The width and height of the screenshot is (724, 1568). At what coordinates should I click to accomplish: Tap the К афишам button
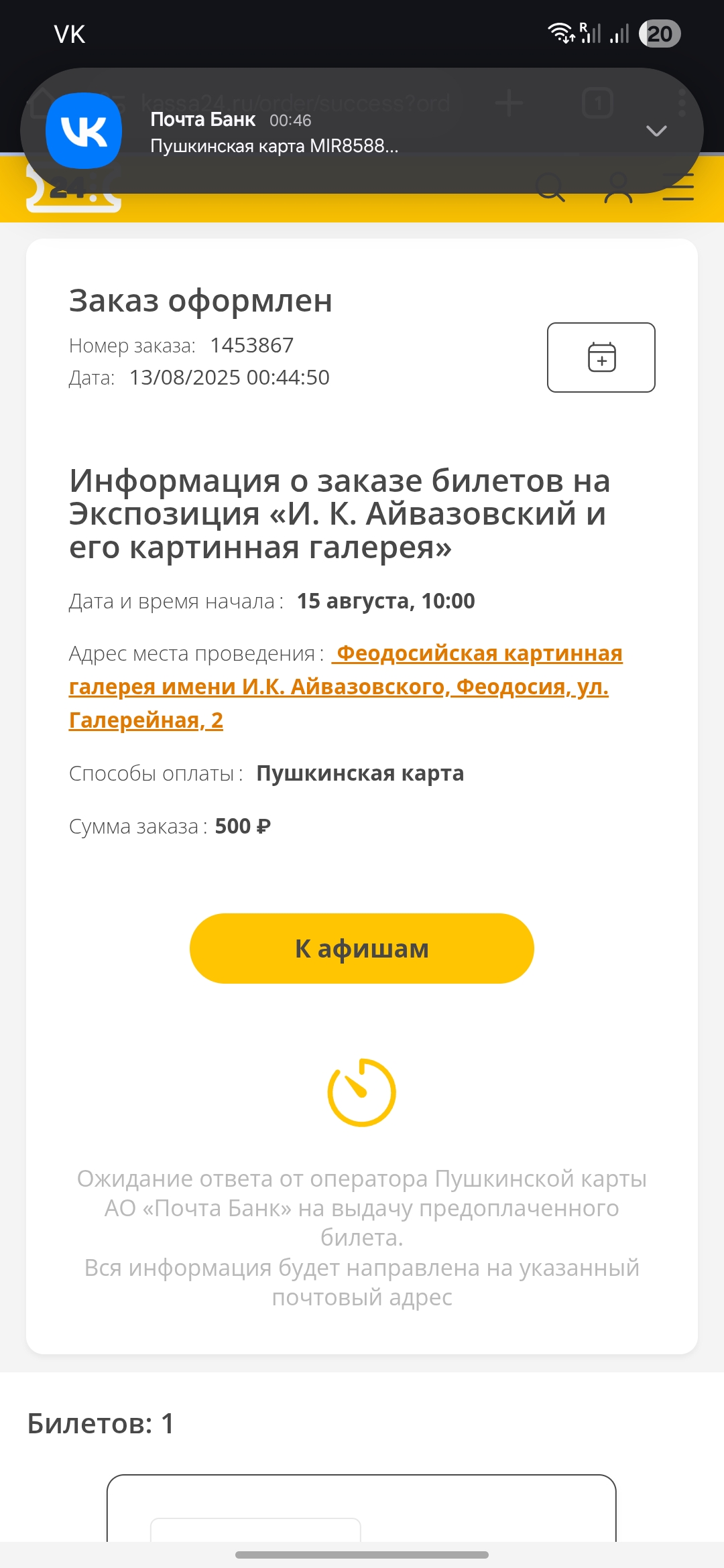pos(361,948)
